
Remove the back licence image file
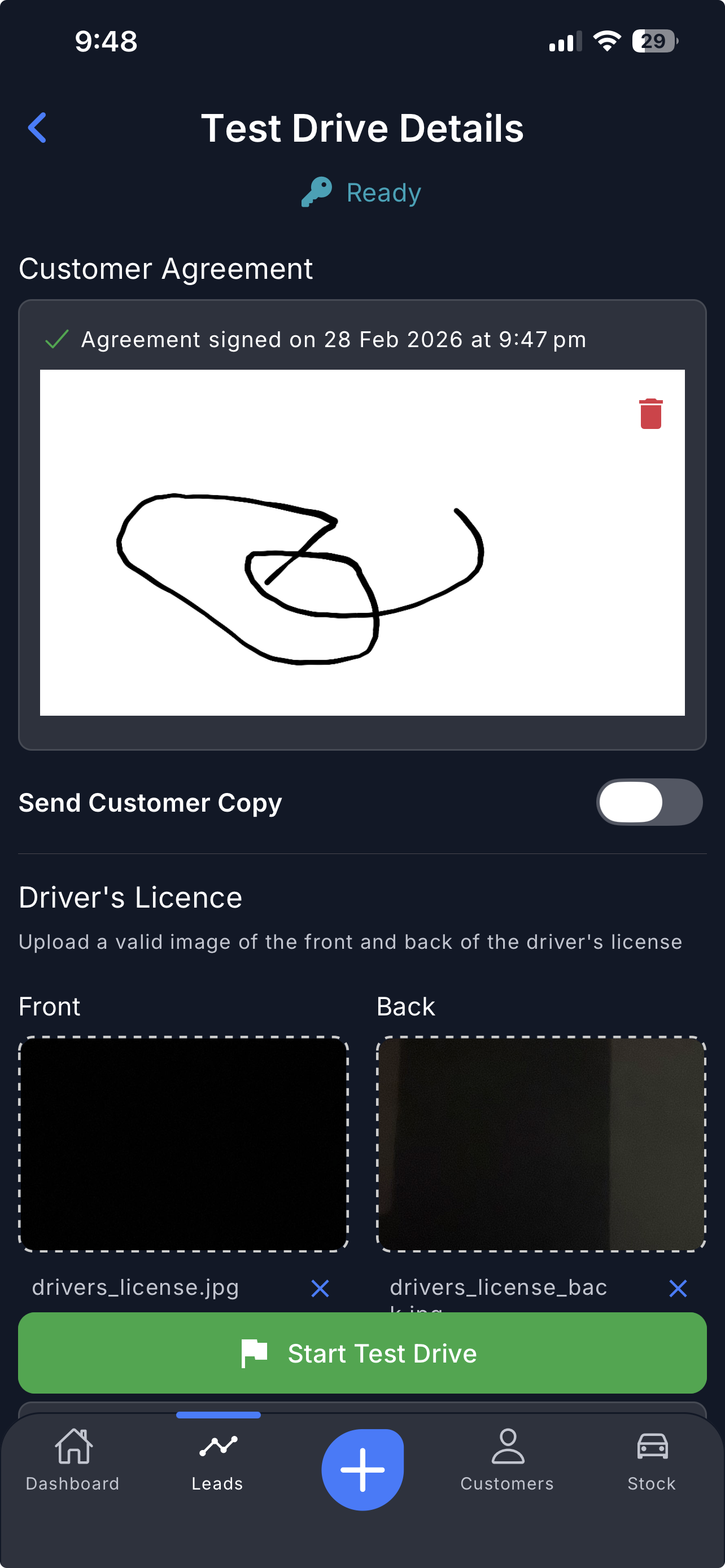[678, 1288]
